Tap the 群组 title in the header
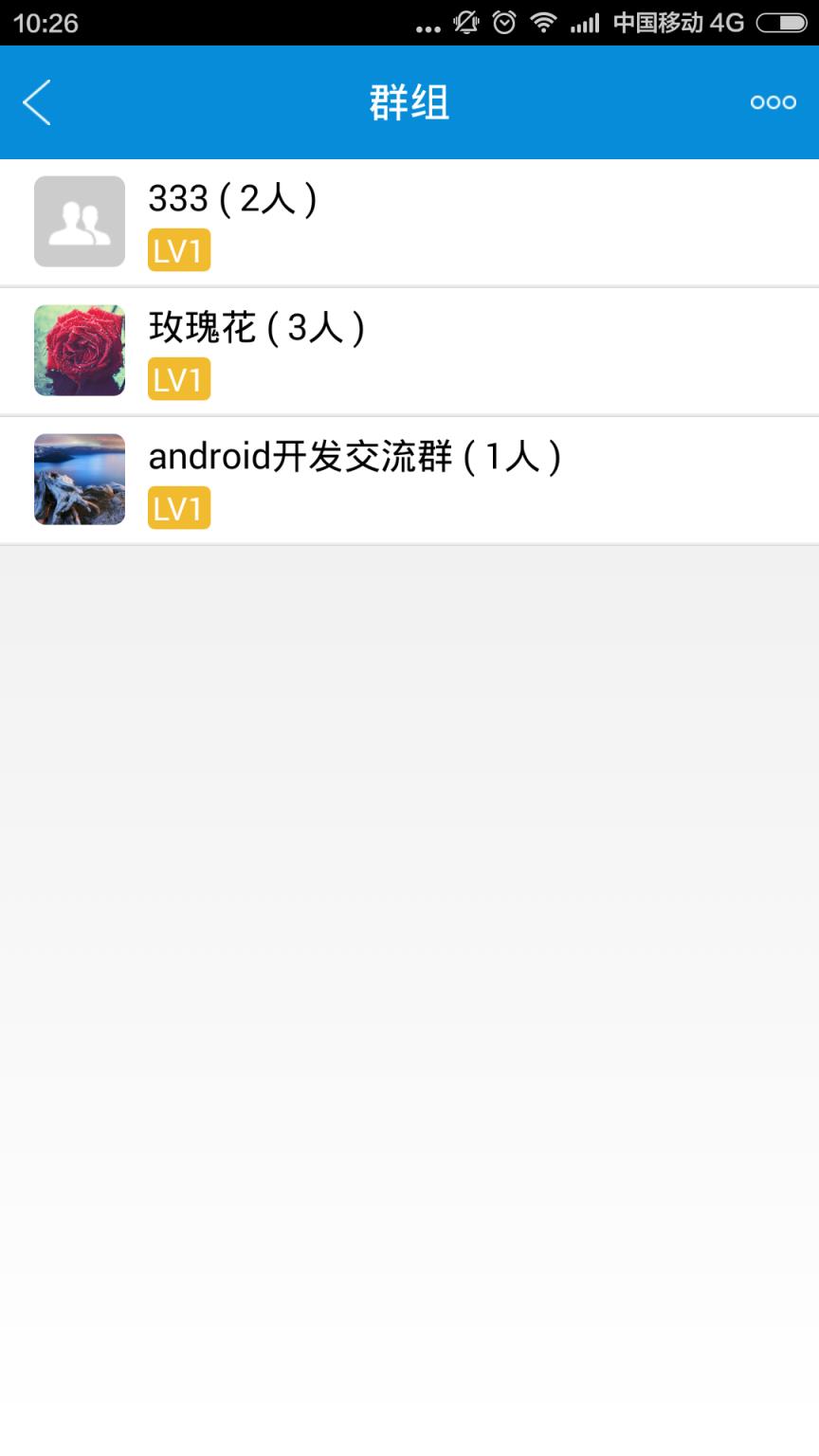The height and width of the screenshot is (1456, 819). (x=409, y=101)
